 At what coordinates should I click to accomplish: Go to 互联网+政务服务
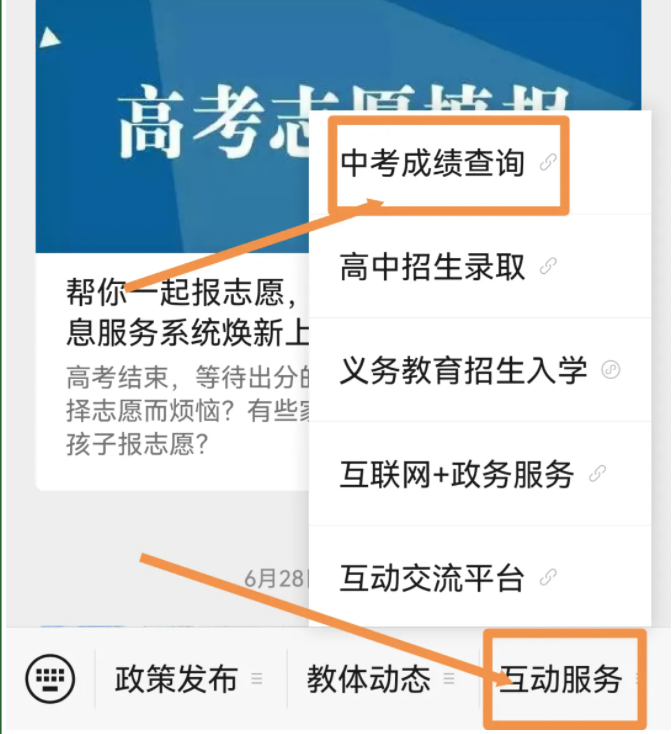coord(457,474)
